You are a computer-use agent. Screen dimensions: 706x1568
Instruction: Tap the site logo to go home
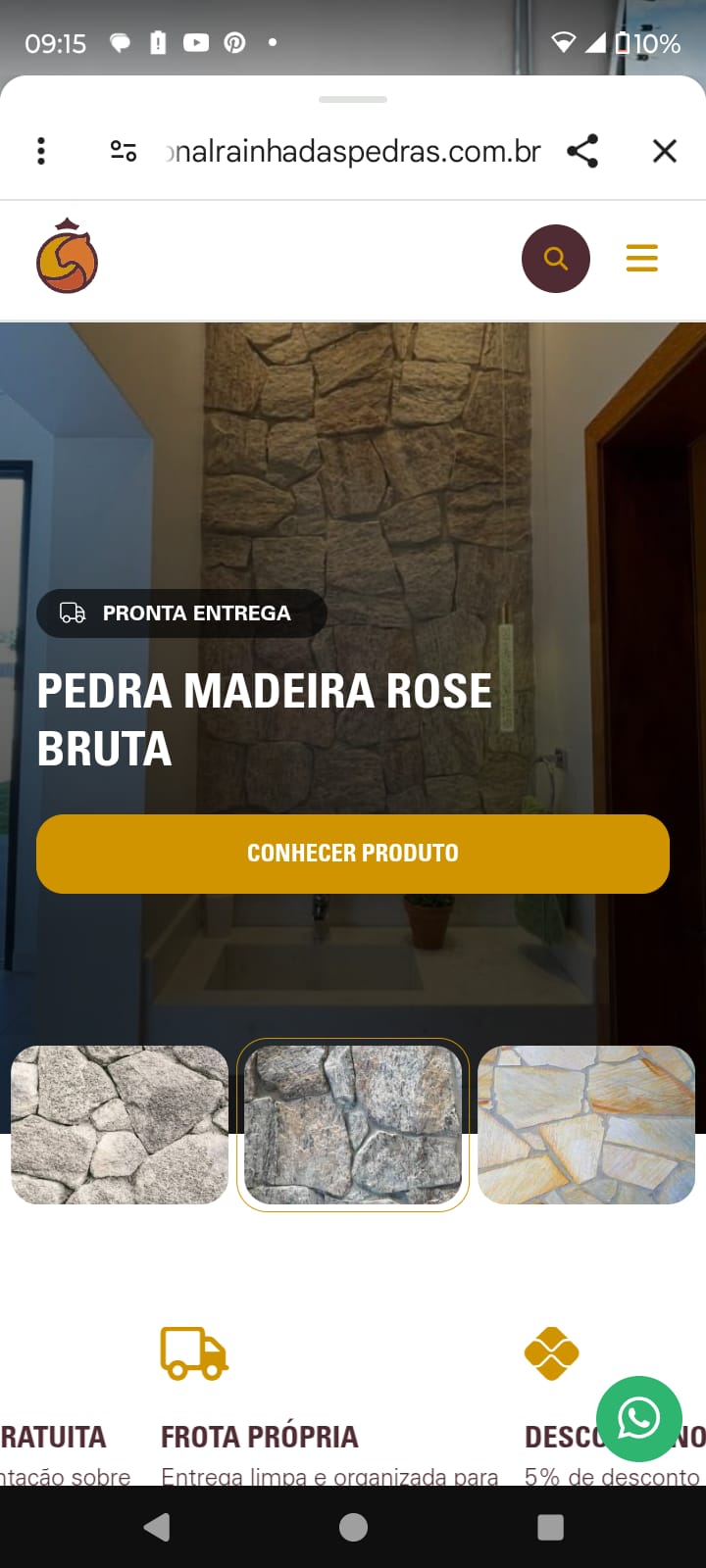[67, 257]
